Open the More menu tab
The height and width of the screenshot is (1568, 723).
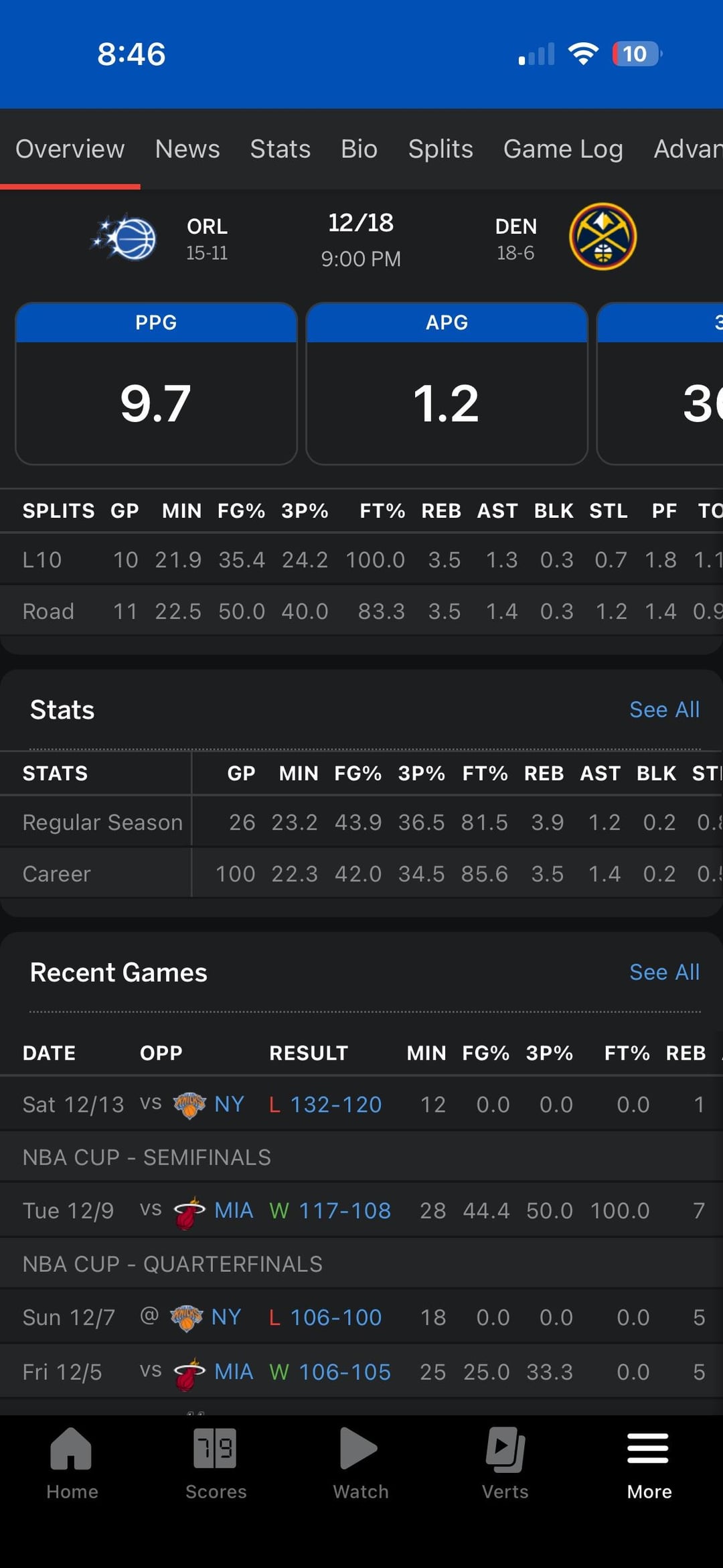(x=649, y=1464)
